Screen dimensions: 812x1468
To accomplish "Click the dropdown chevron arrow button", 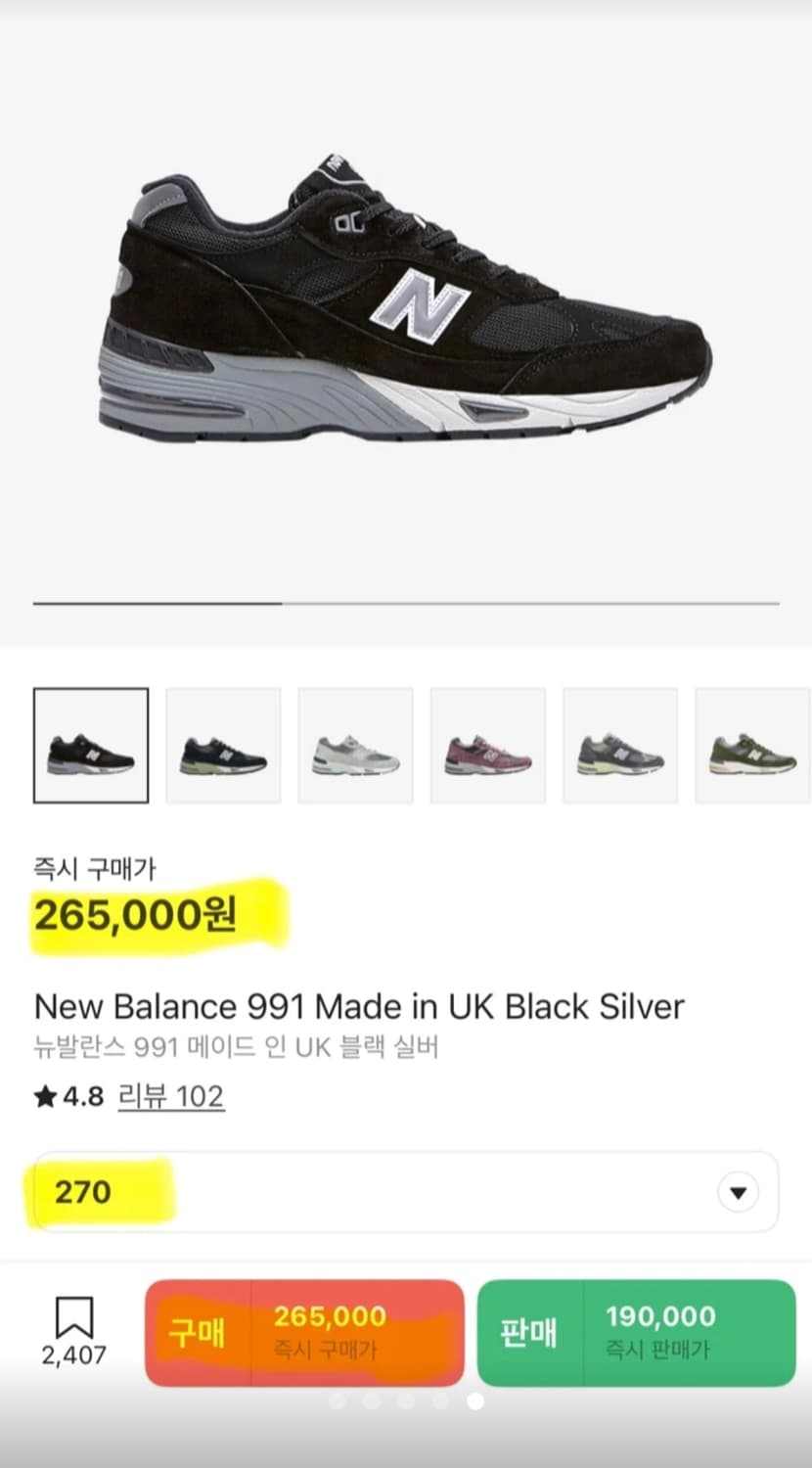I will pos(740,1192).
